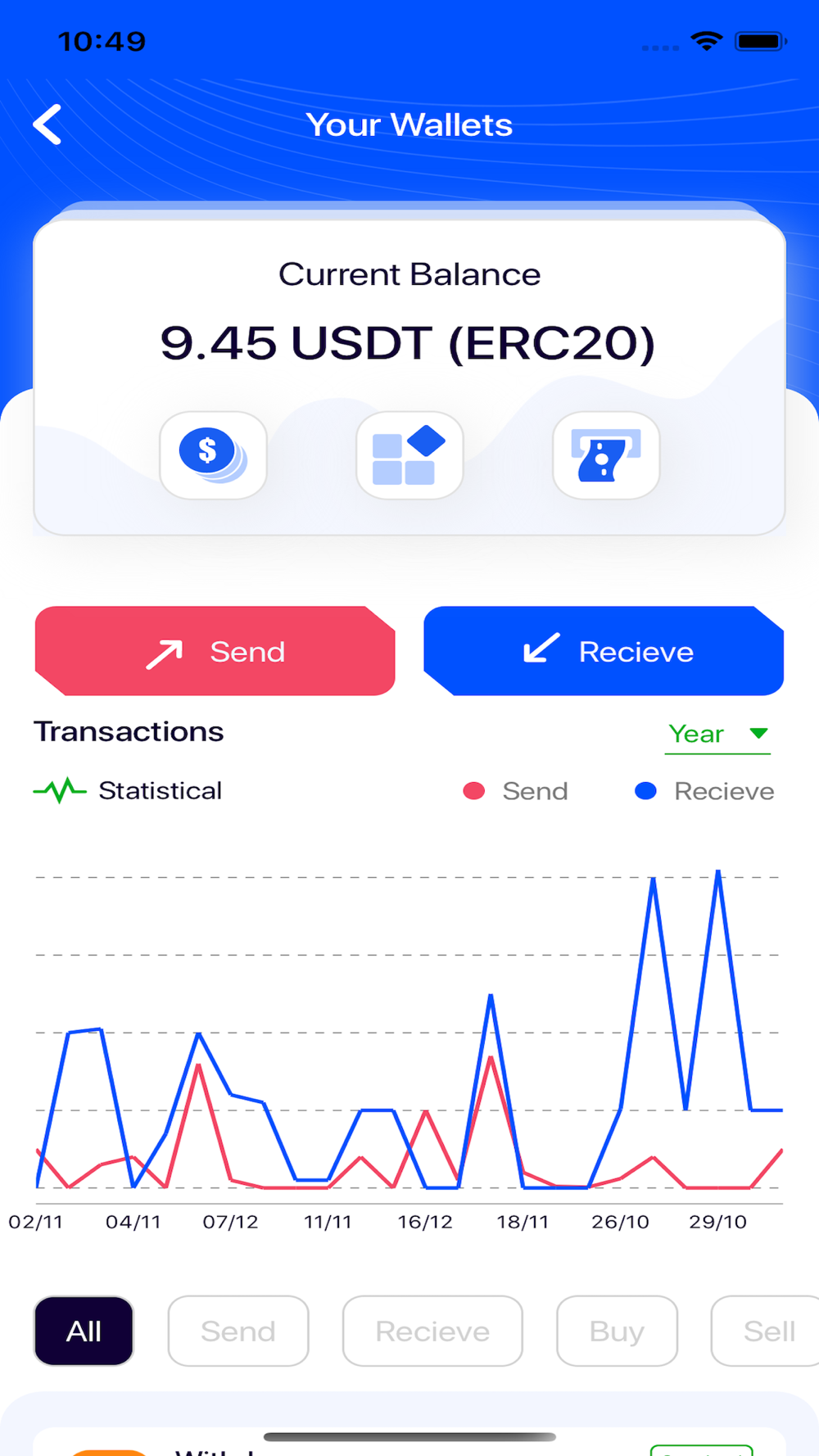
Task: Filter transactions by Send
Action: [238, 1331]
